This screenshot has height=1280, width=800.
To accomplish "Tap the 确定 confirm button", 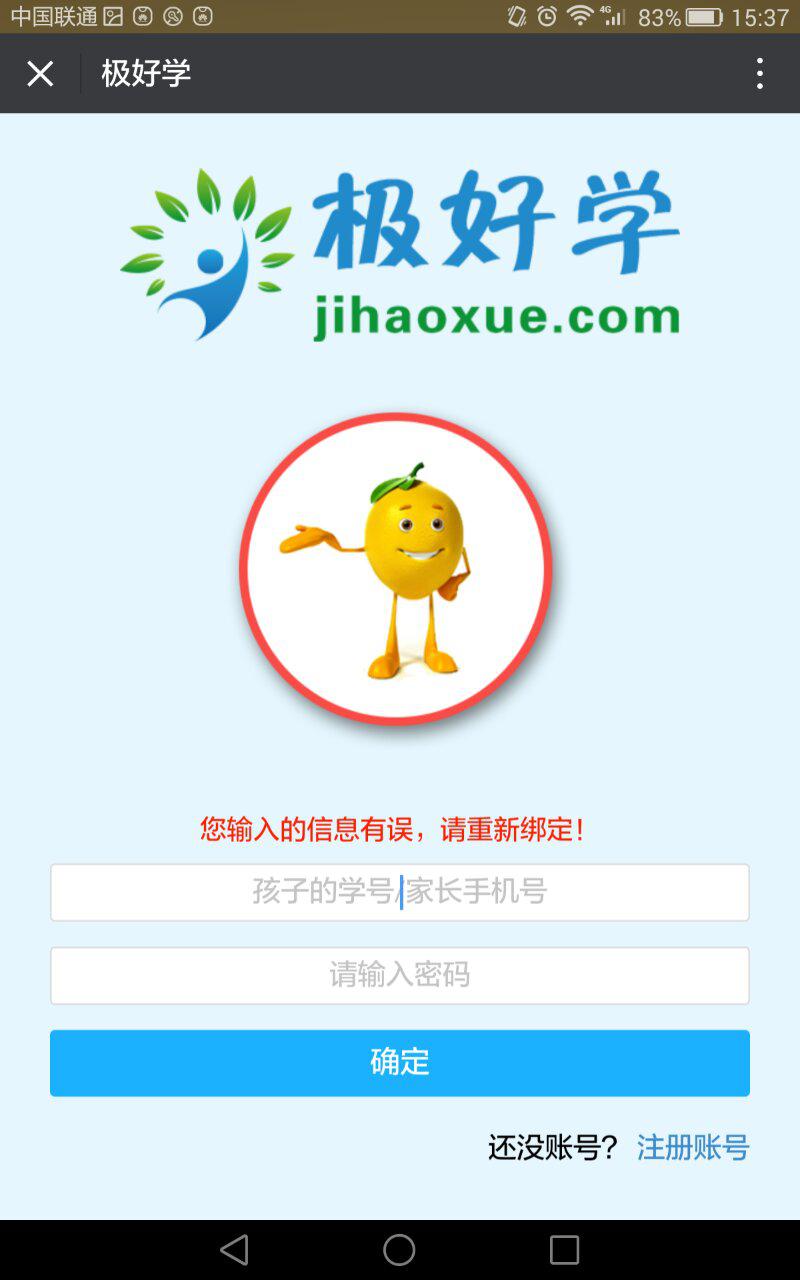I will 400,1062.
